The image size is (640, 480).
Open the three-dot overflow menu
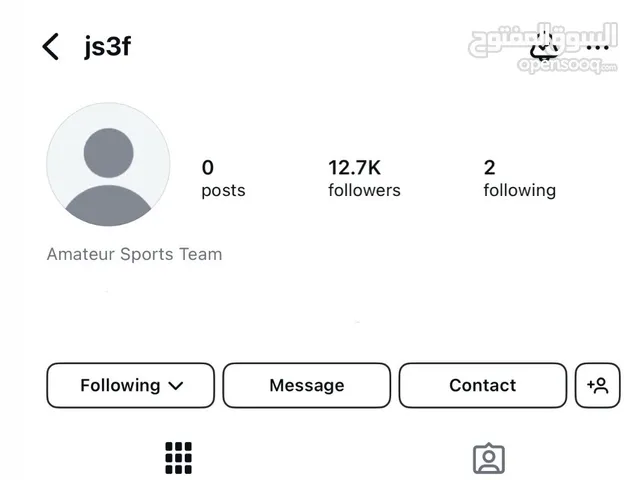[597, 47]
